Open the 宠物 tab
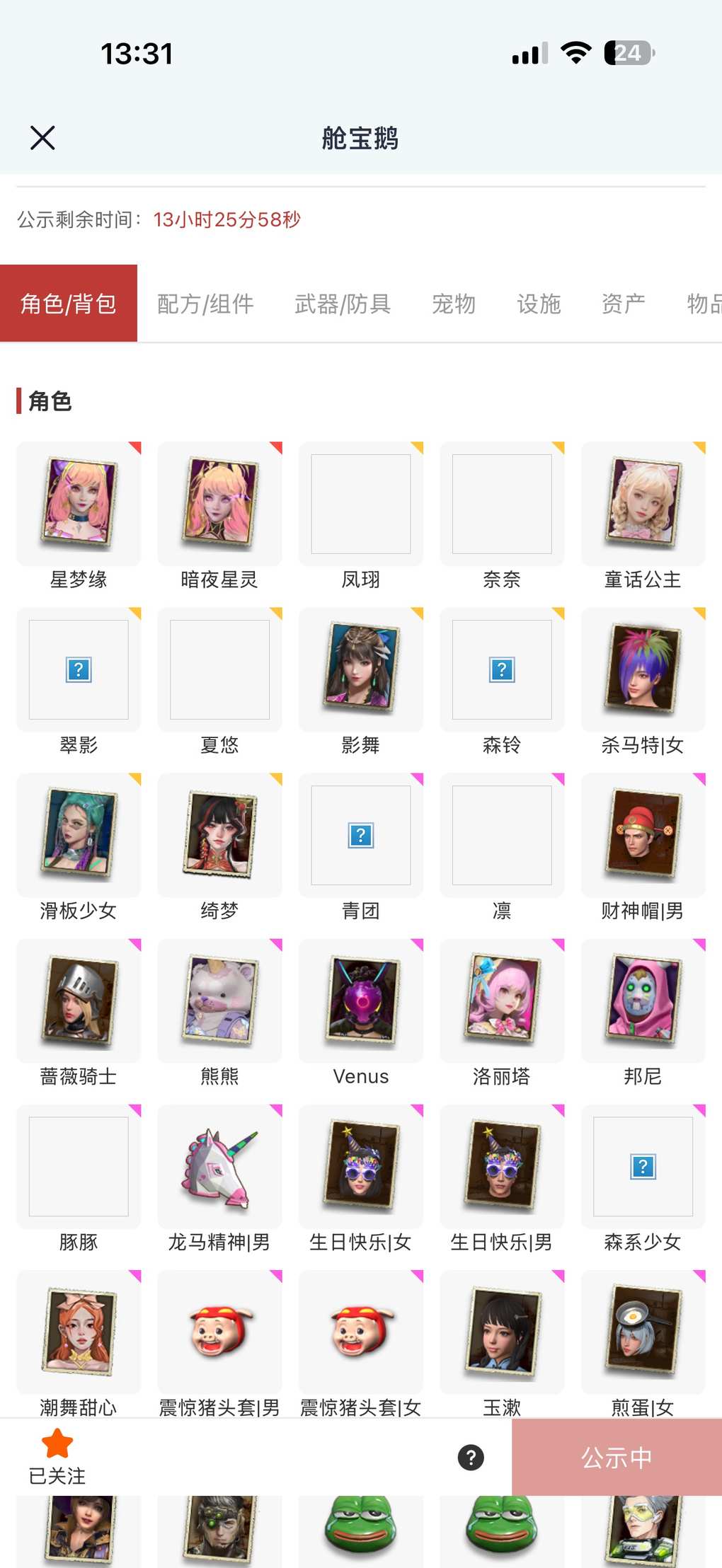 [x=453, y=304]
